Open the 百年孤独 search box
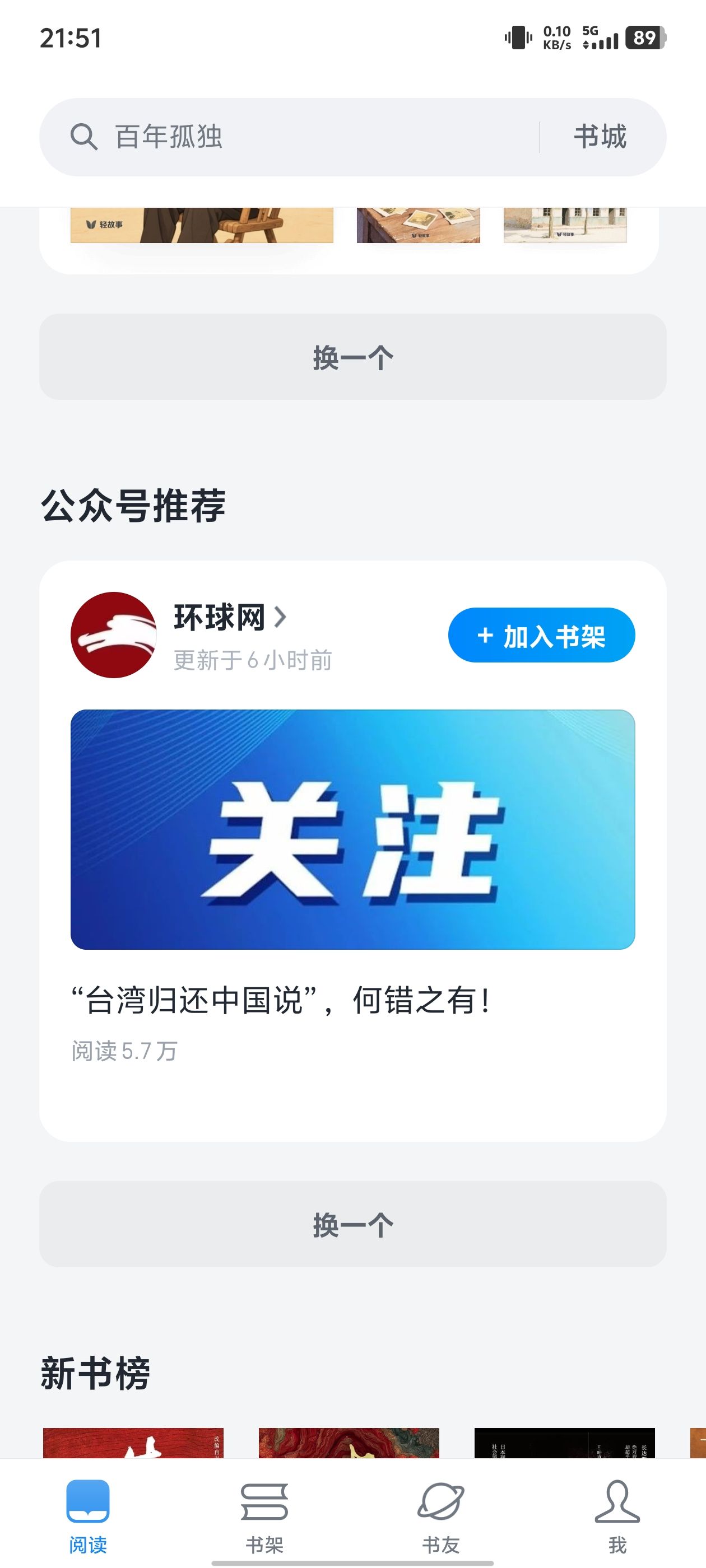The height and width of the screenshot is (1568, 706). click(x=289, y=137)
